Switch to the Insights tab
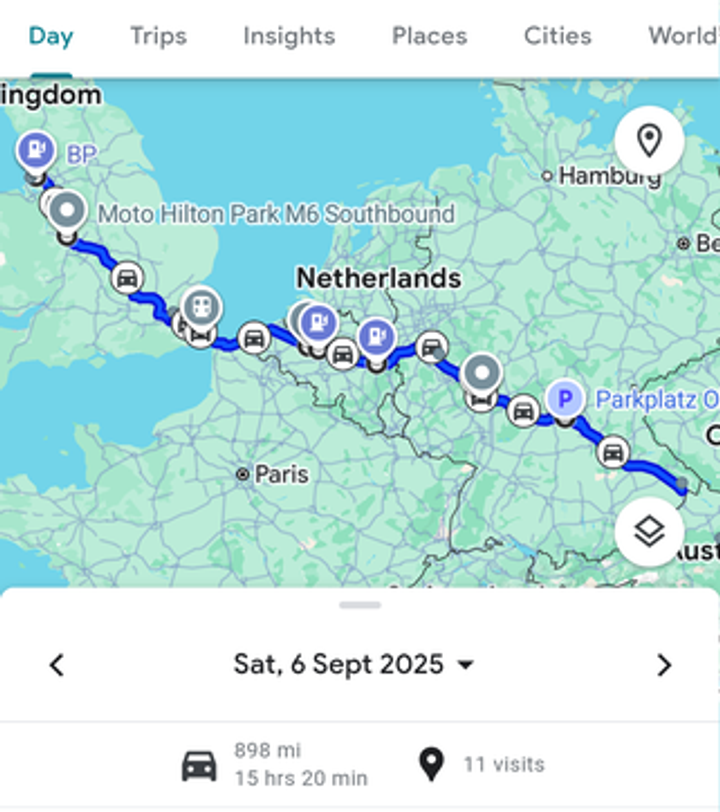The image size is (720, 812). pyautogui.click(x=289, y=36)
